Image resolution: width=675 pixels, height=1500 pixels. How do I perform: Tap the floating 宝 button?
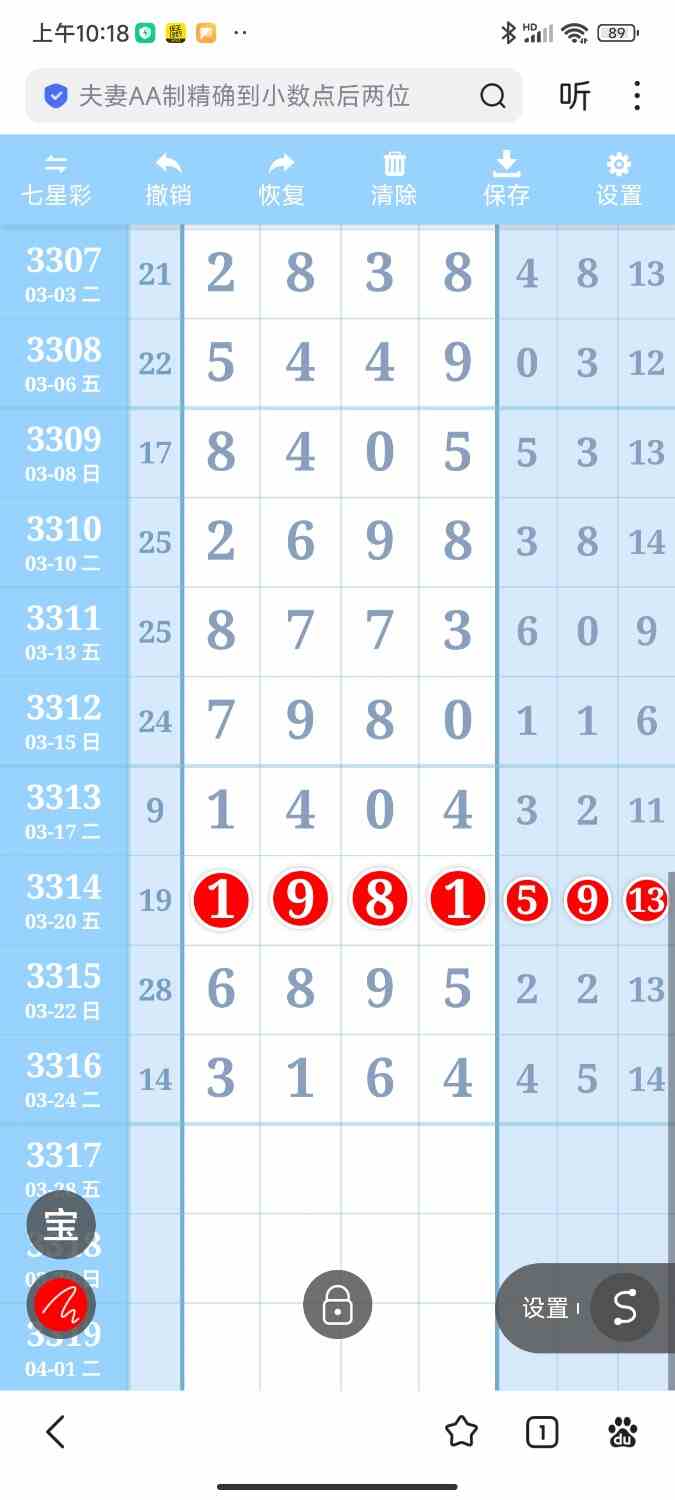[61, 1225]
